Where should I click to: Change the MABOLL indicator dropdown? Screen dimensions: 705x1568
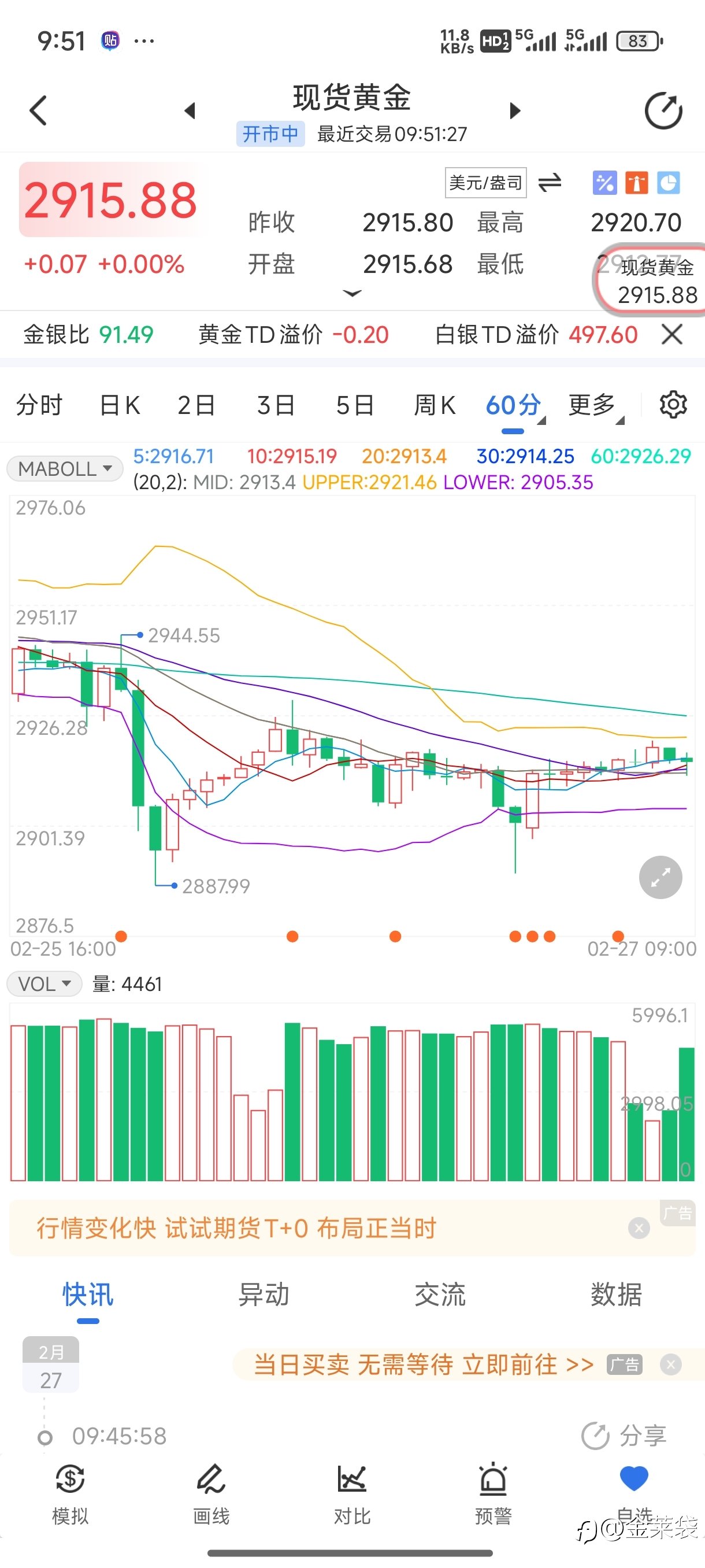(x=65, y=469)
